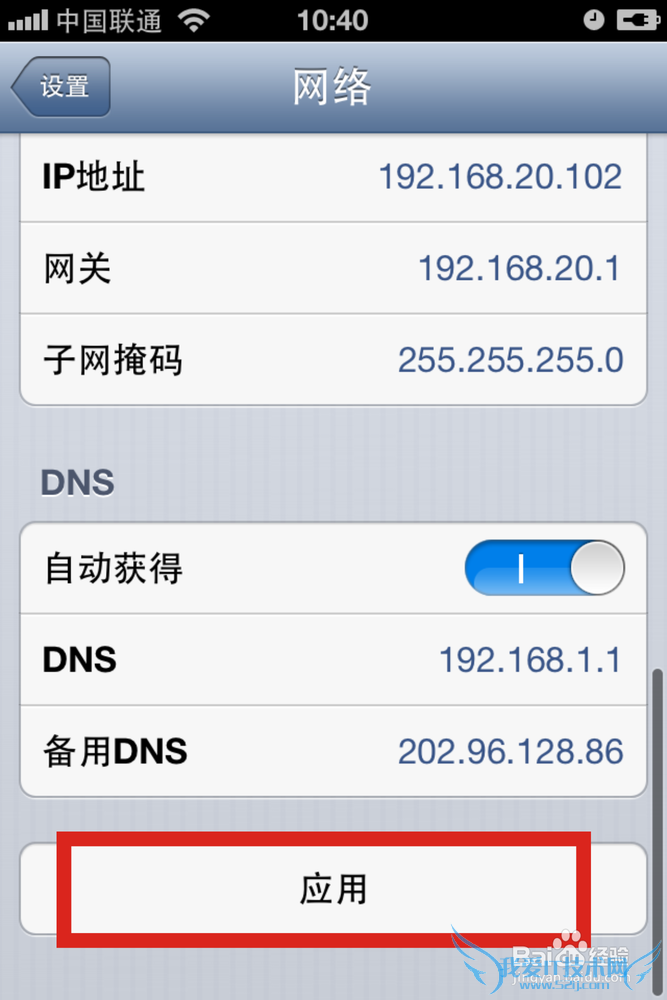Edit the IP地址 field
The image size is (667, 1000).
click(x=499, y=177)
